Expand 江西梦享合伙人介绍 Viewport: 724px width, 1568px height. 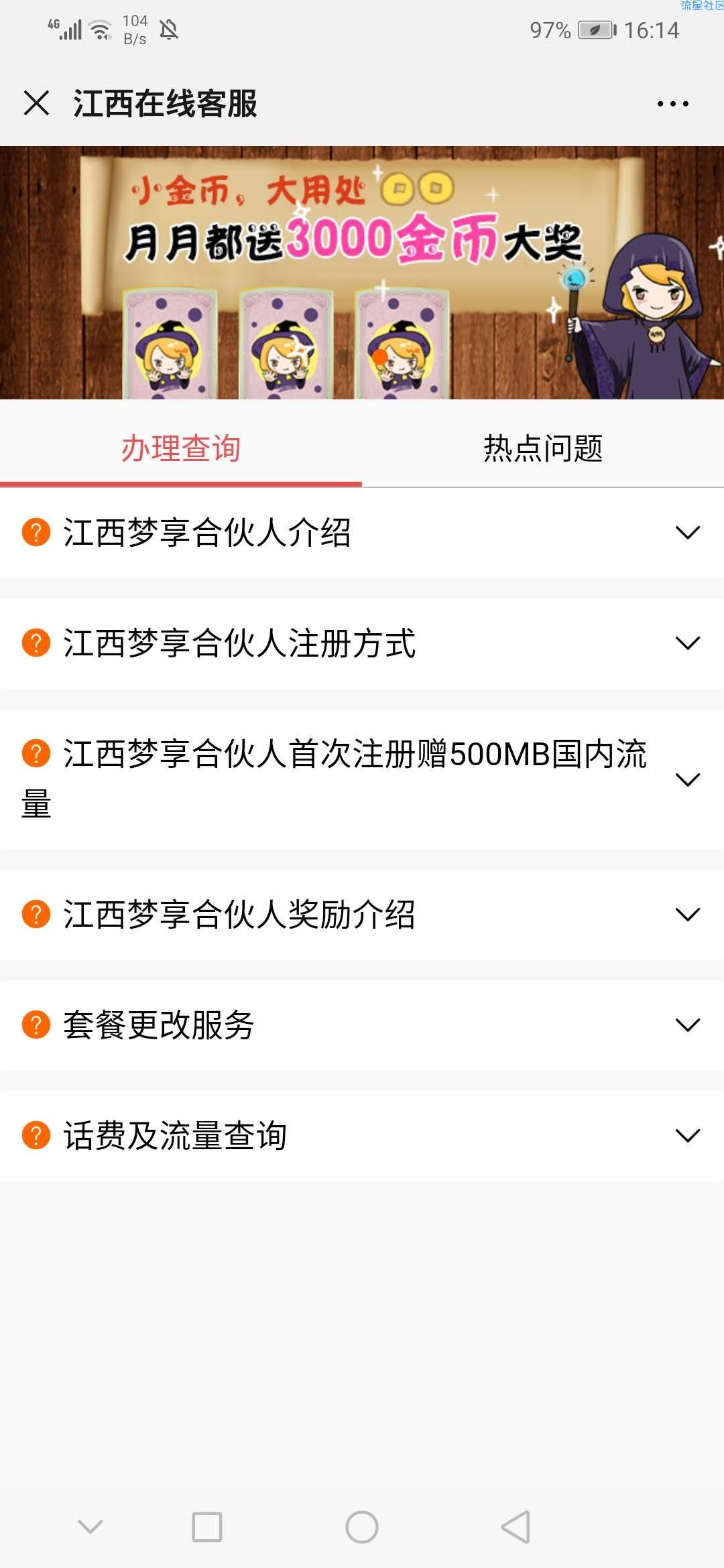click(x=362, y=533)
